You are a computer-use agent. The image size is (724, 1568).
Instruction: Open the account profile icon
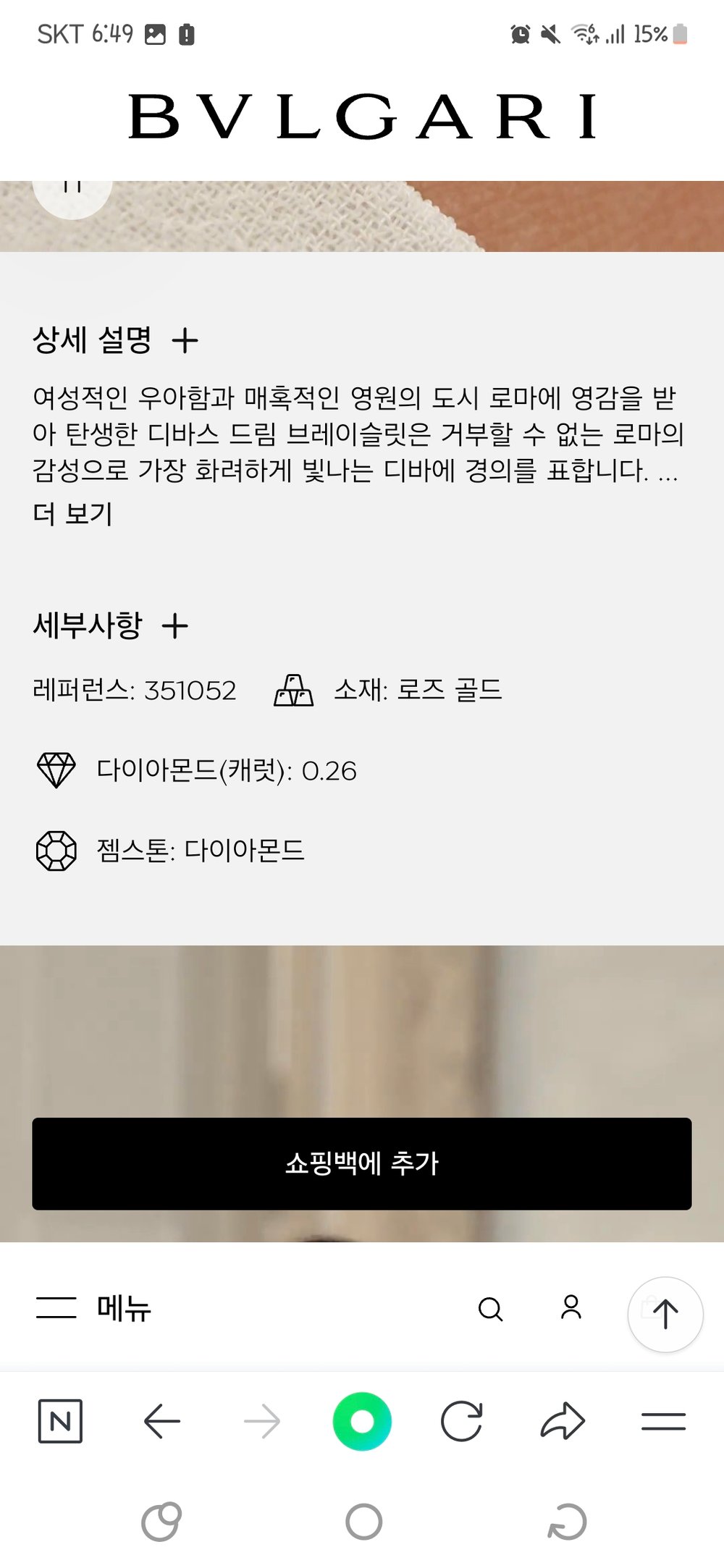[x=571, y=1307]
